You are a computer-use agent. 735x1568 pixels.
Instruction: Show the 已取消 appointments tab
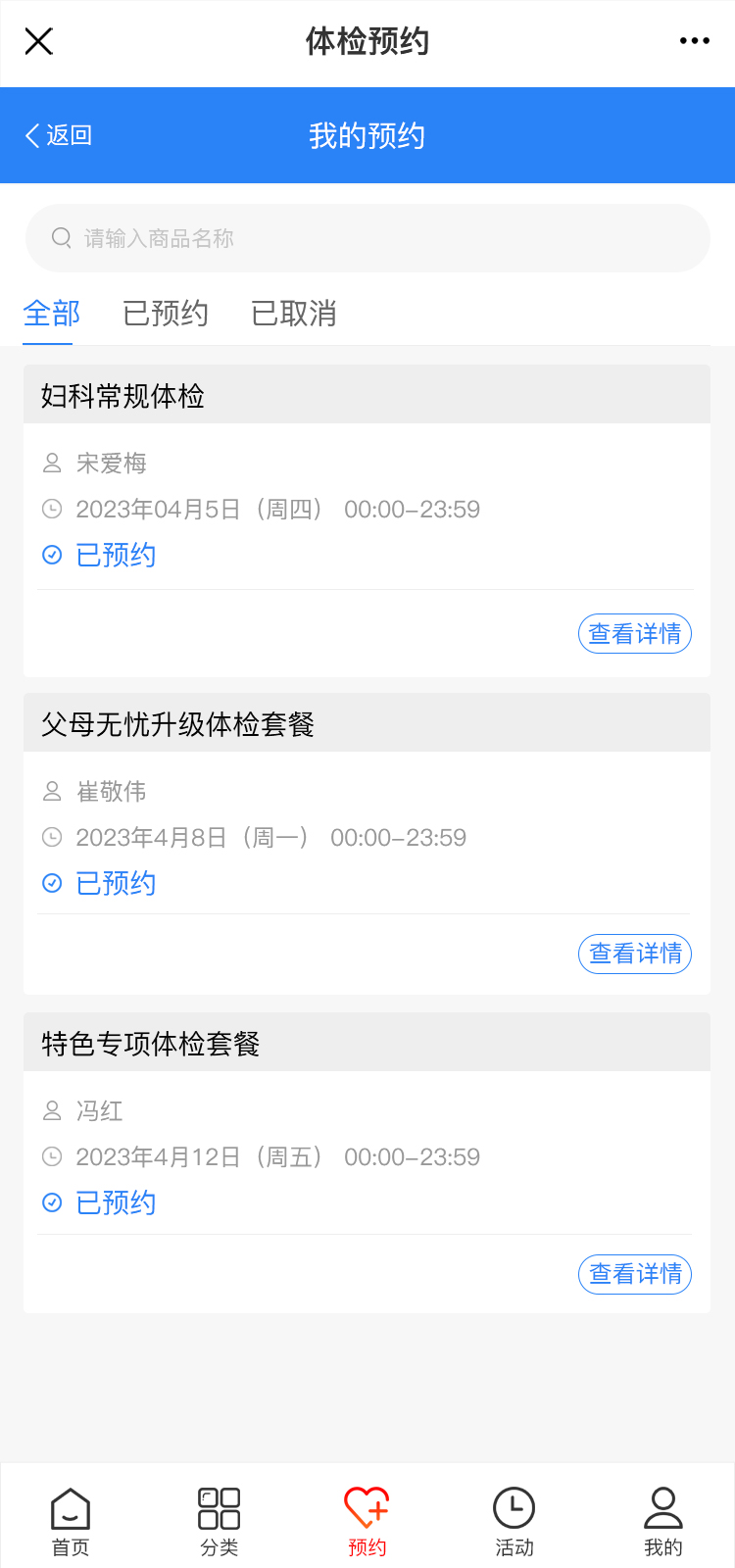pyautogui.click(x=294, y=314)
